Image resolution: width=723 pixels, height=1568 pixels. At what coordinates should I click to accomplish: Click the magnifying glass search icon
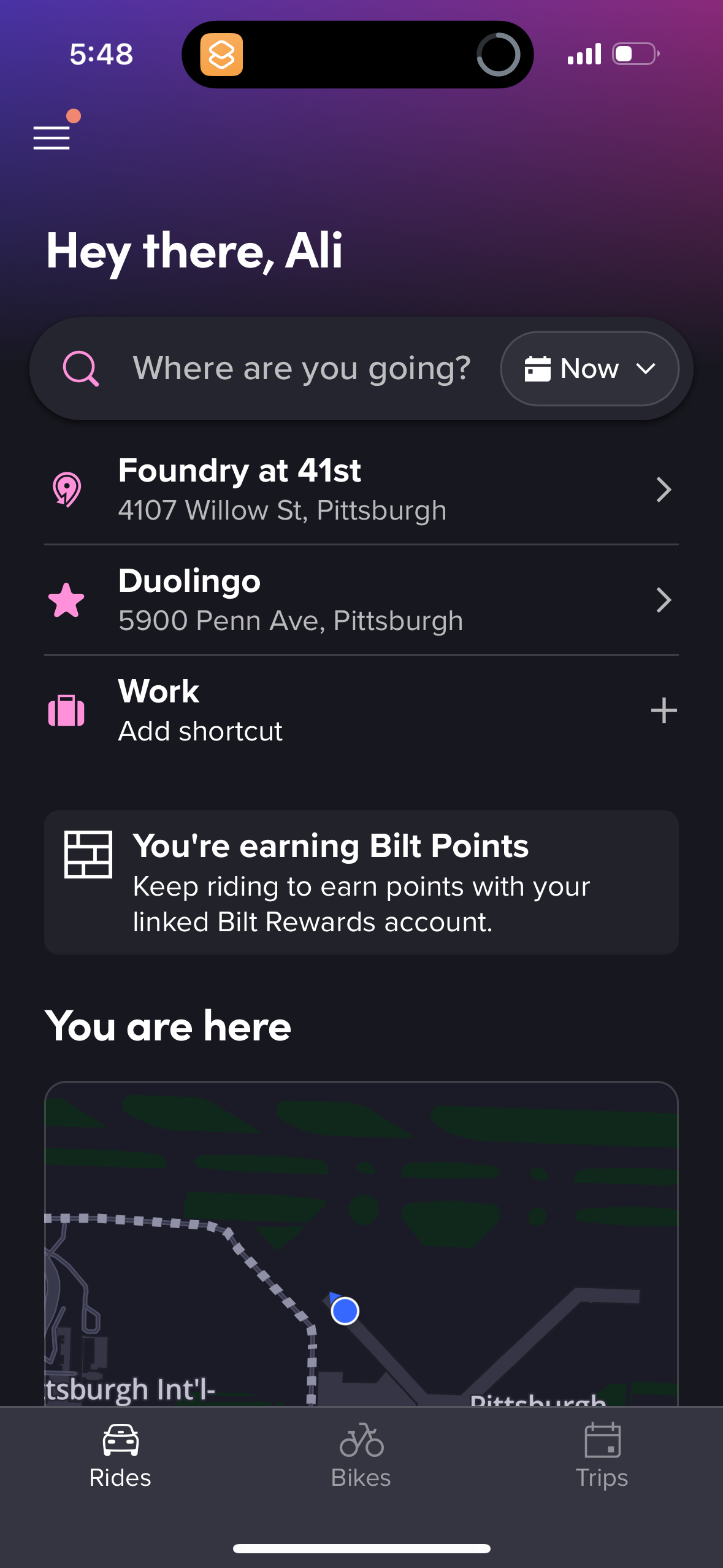[x=82, y=368]
